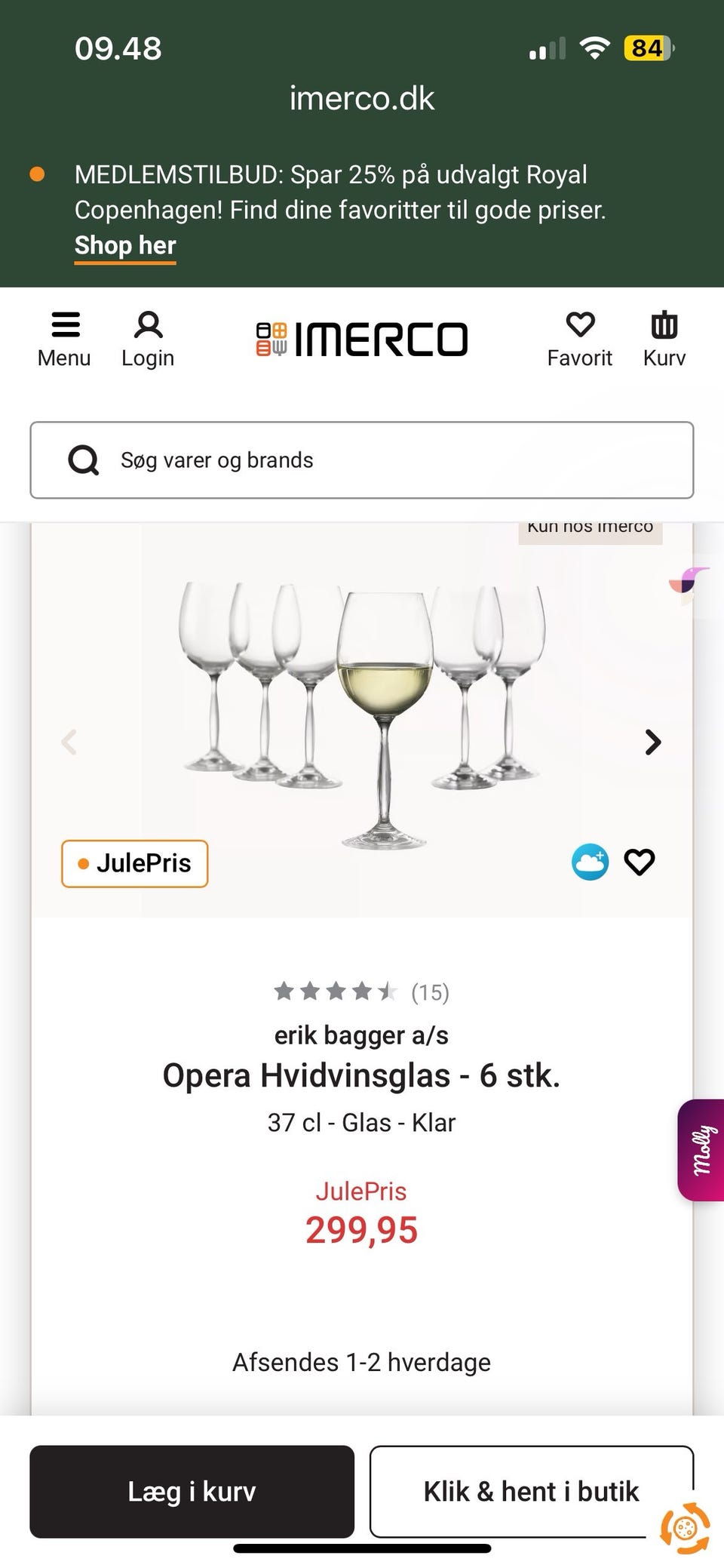Toggle the JulePris badge

(x=134, y=863)
